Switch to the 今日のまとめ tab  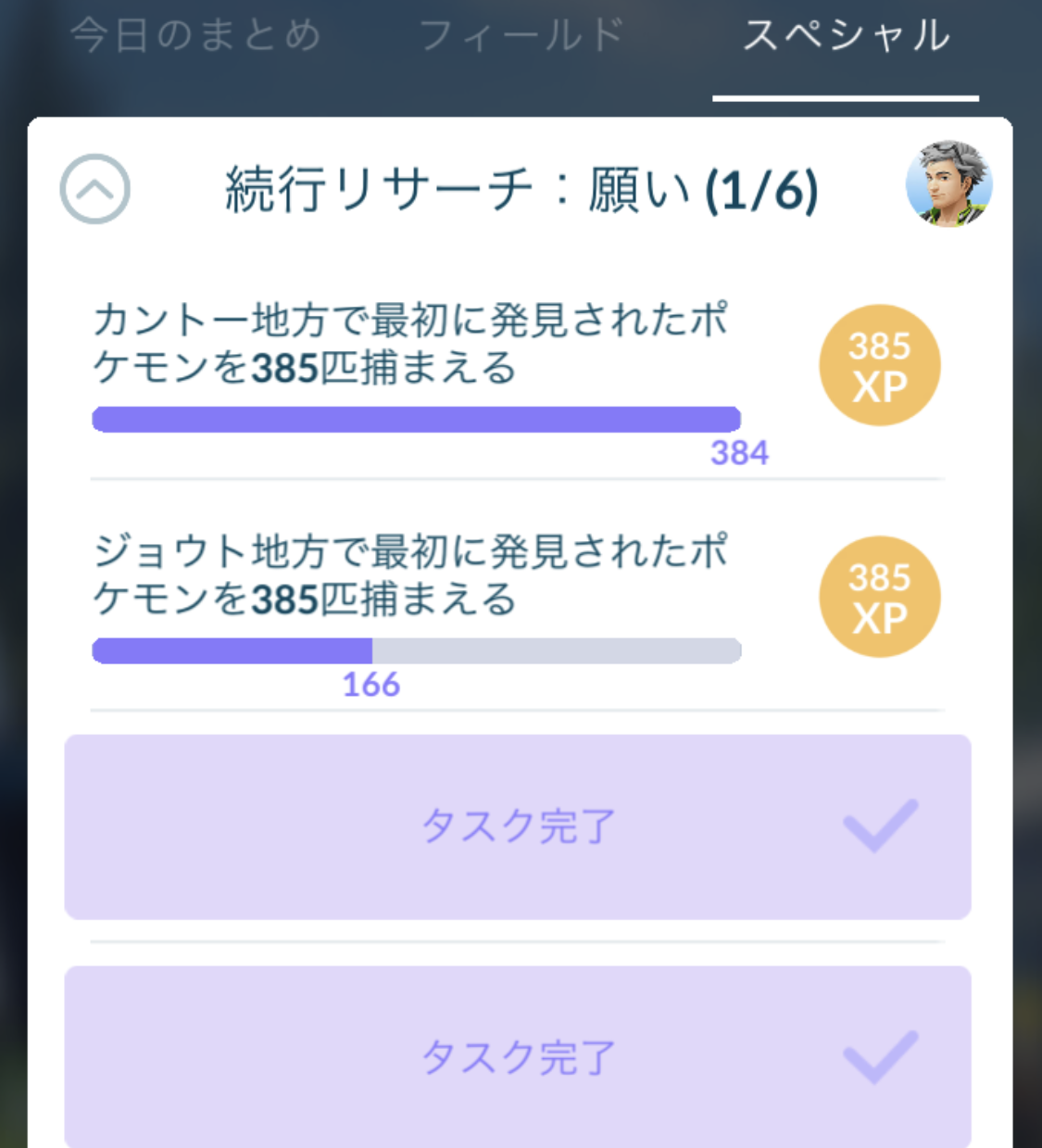(x=195, y=36)
